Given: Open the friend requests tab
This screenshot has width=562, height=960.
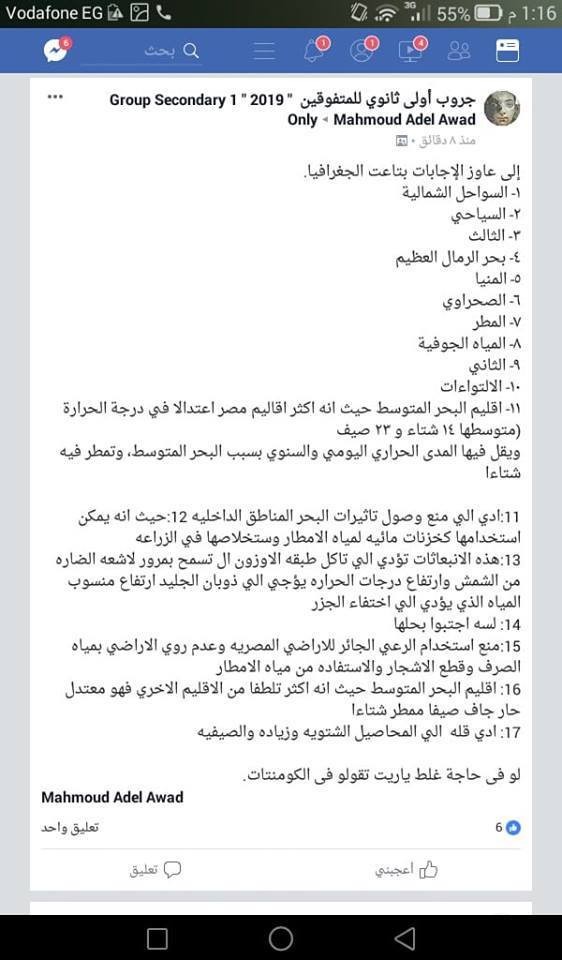Looking at the screenshot, I should [363, 50].
